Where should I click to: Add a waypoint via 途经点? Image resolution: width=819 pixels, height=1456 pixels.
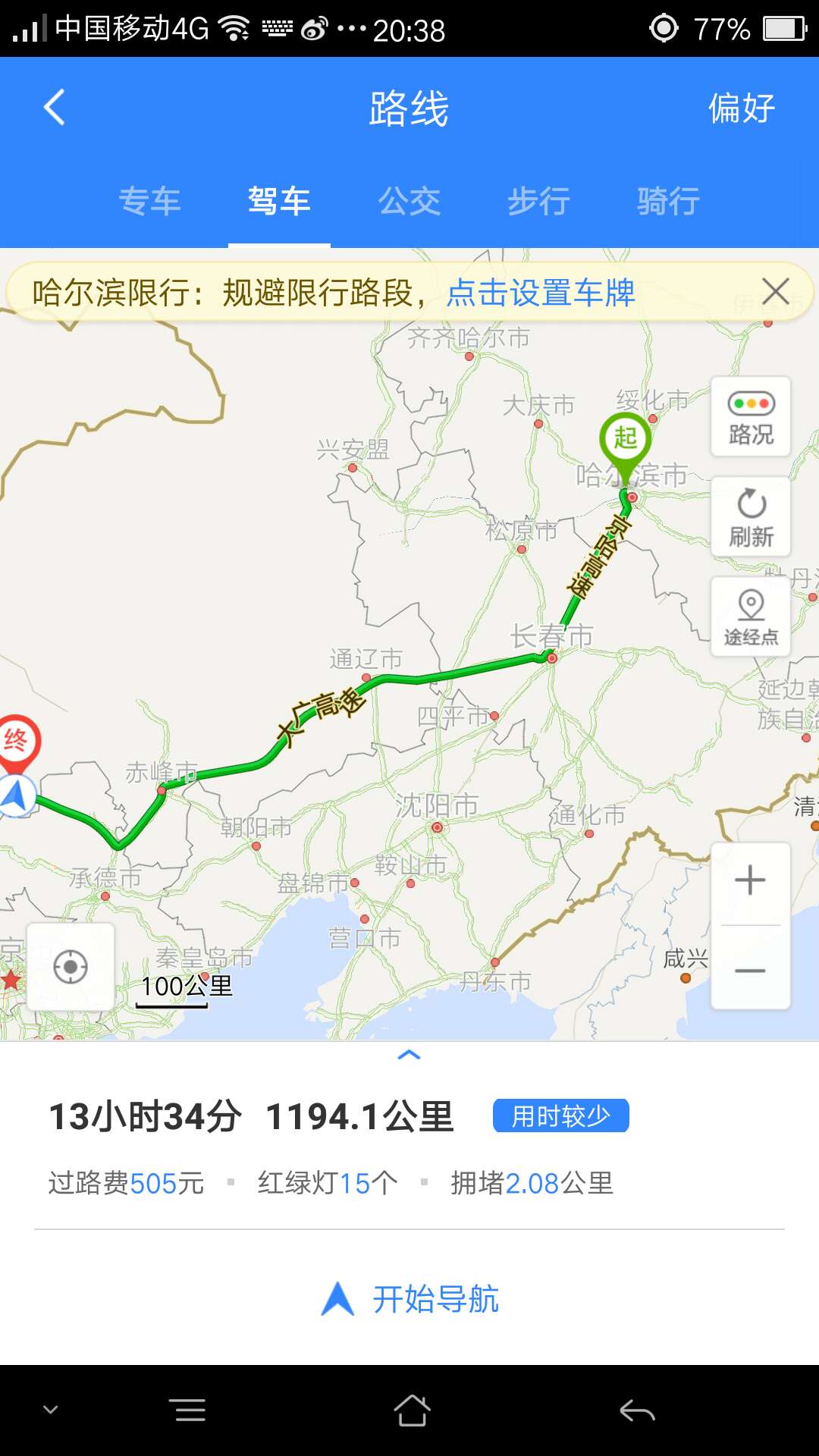[x=751, y=617]
